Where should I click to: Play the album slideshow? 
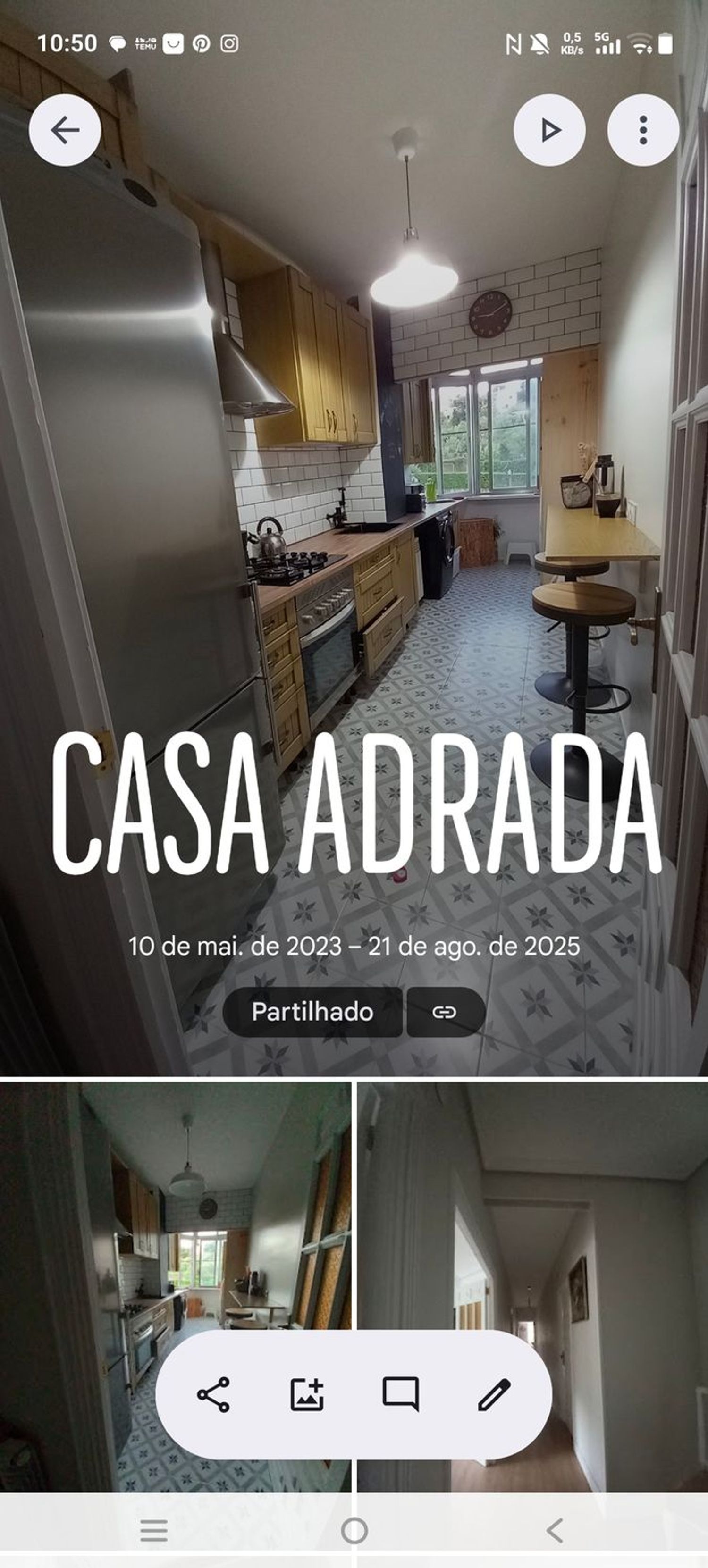click(550, 130)
